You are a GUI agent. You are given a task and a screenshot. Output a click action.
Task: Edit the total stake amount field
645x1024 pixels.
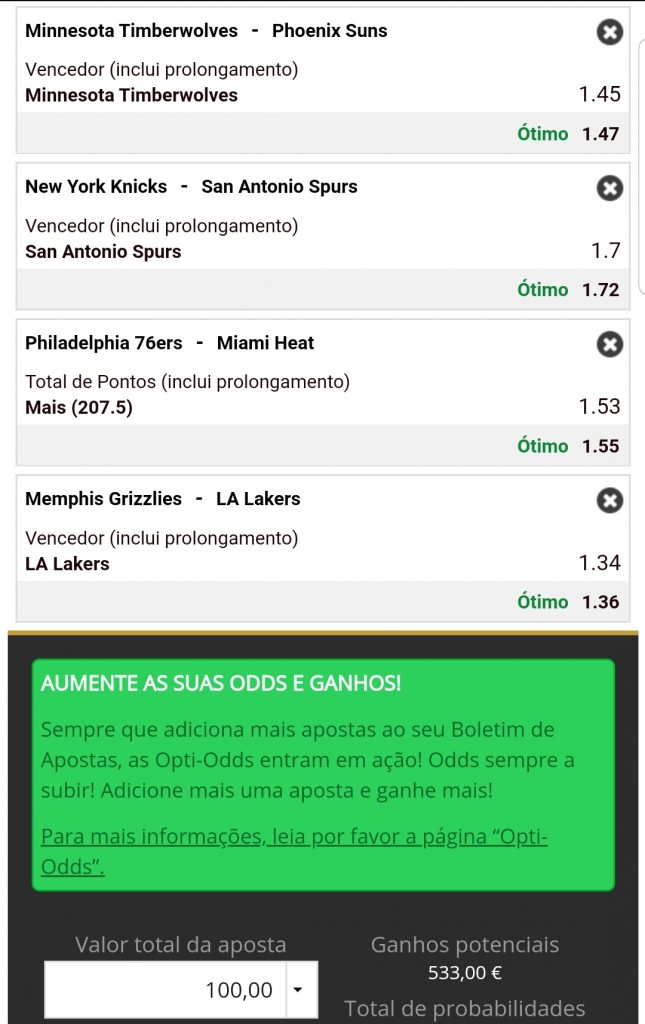pos(166,990)
